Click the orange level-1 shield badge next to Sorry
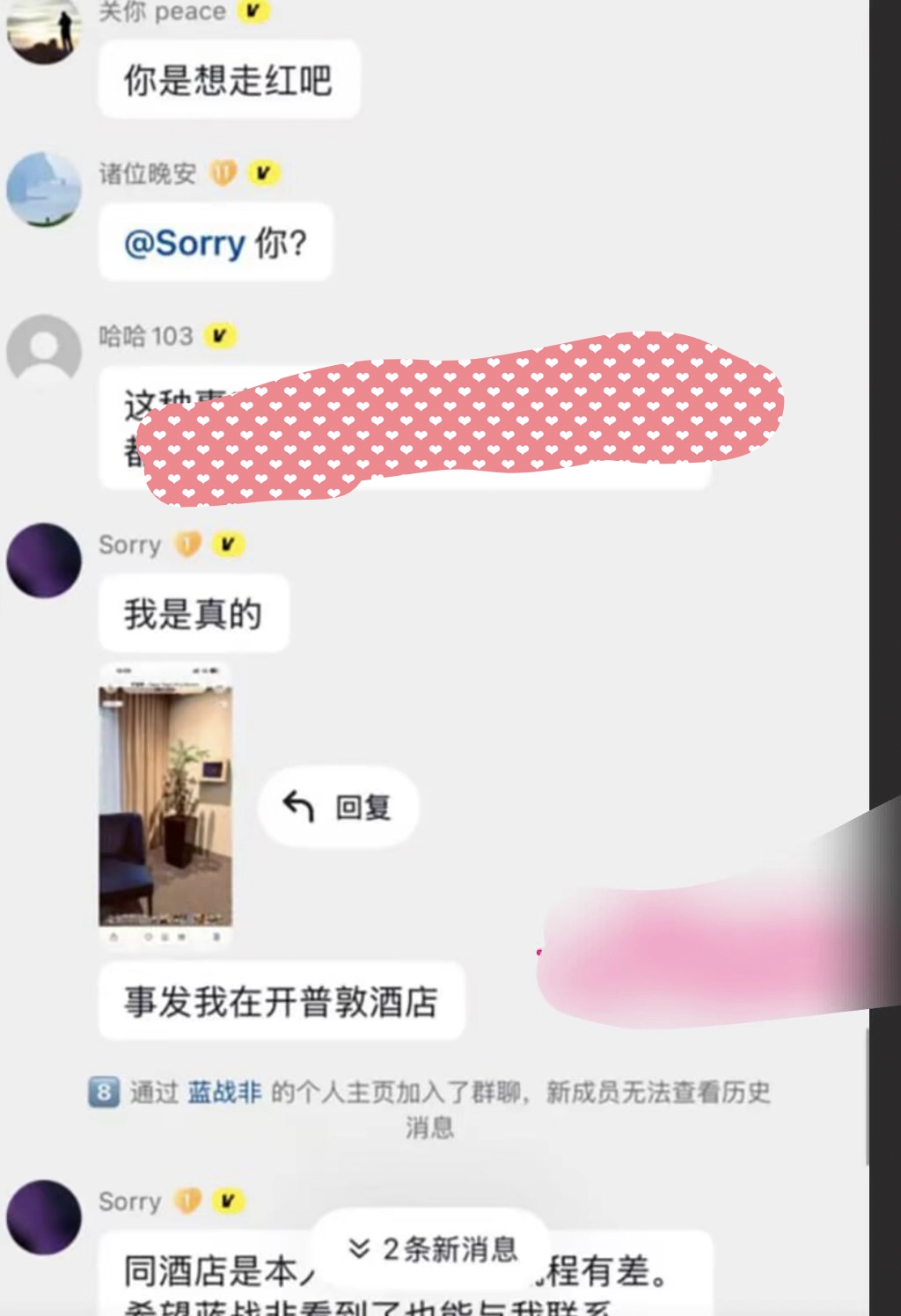The image size is (901, 1316). point(187,545)
